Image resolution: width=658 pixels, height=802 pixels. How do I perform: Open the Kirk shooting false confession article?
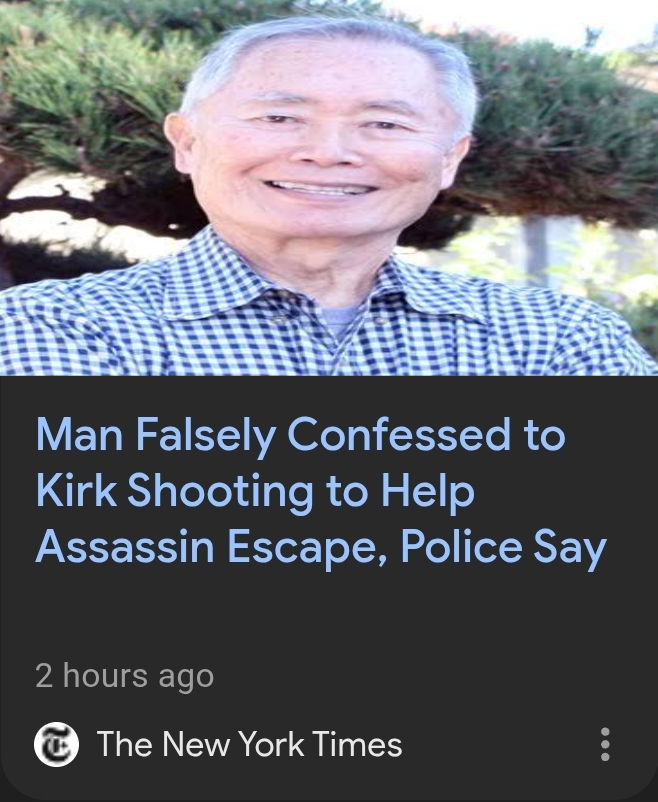320,492
